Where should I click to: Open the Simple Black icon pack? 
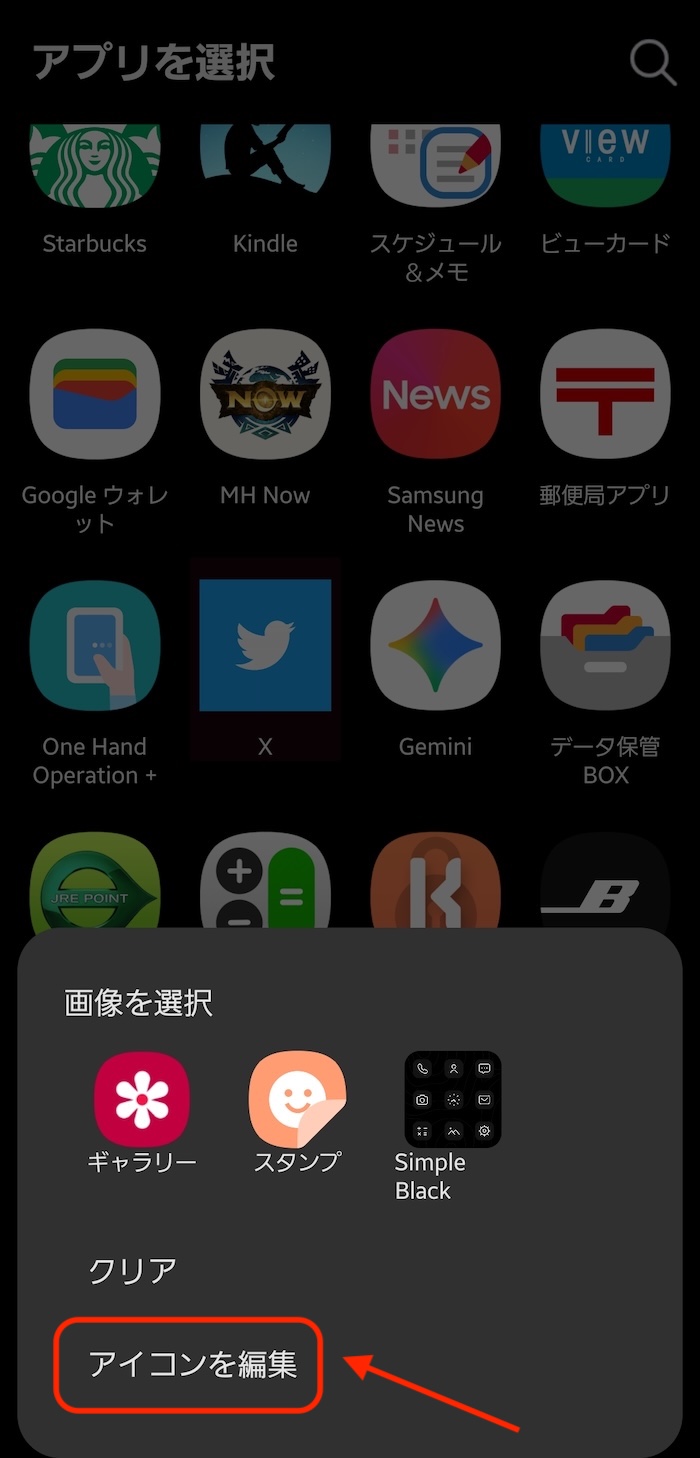(x=452, y=1100)
